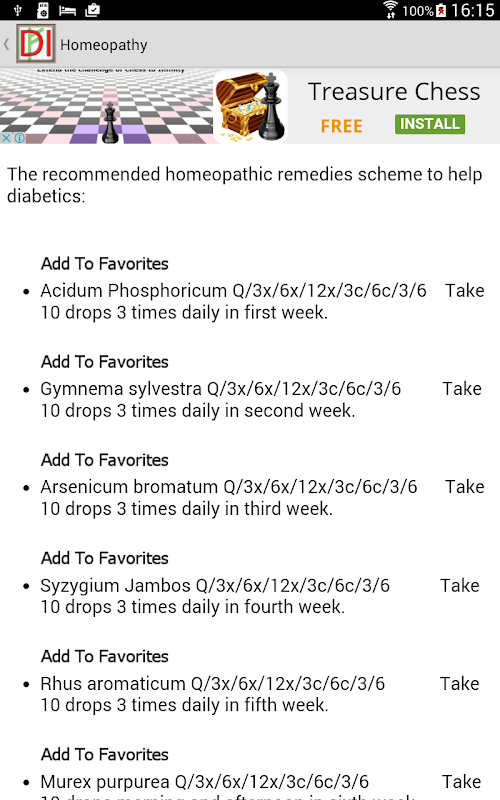
Task: Go back using the Homeopathy app icon
Action: (36, 44)
